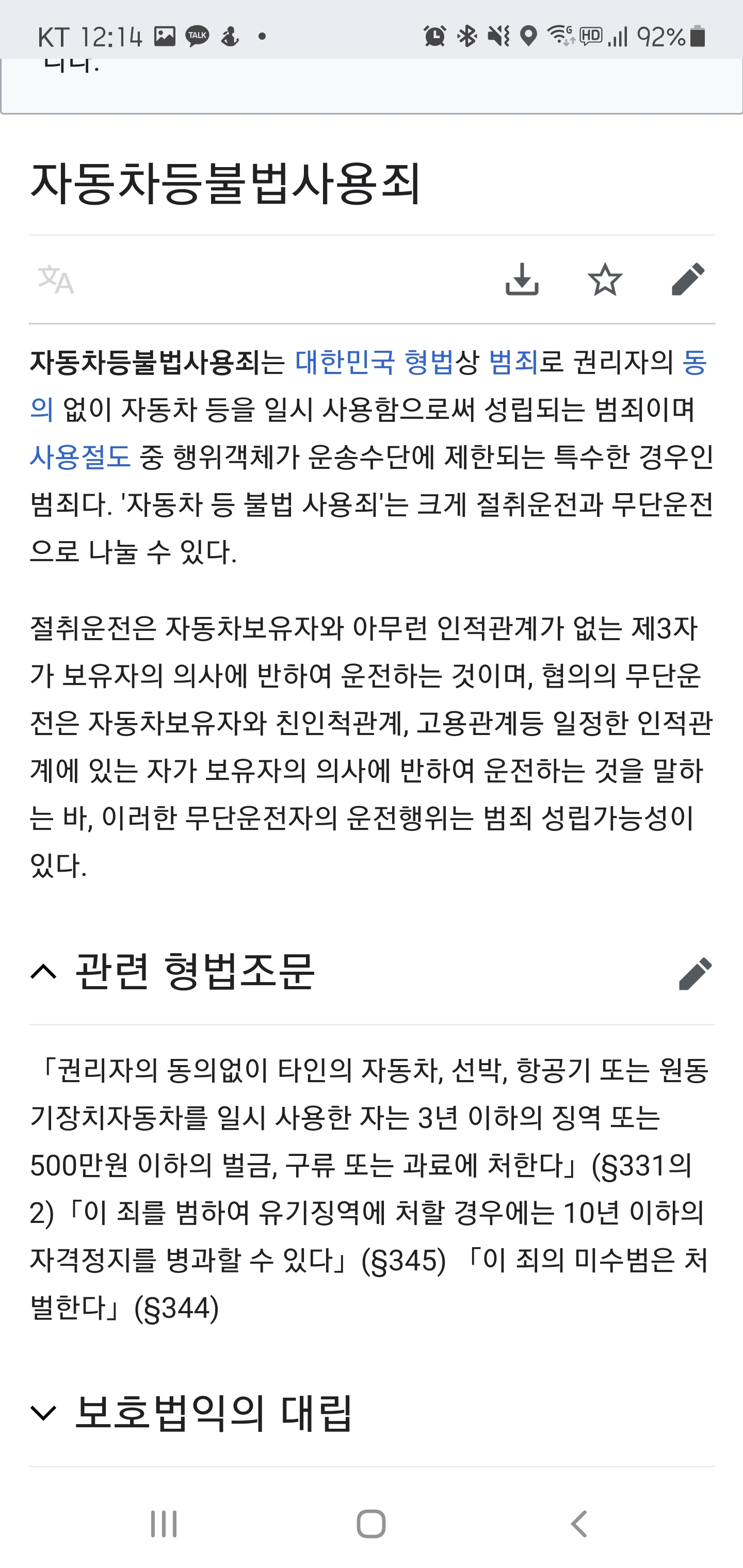Open the language selection icon
The image size is (743, 1568).
56,280
